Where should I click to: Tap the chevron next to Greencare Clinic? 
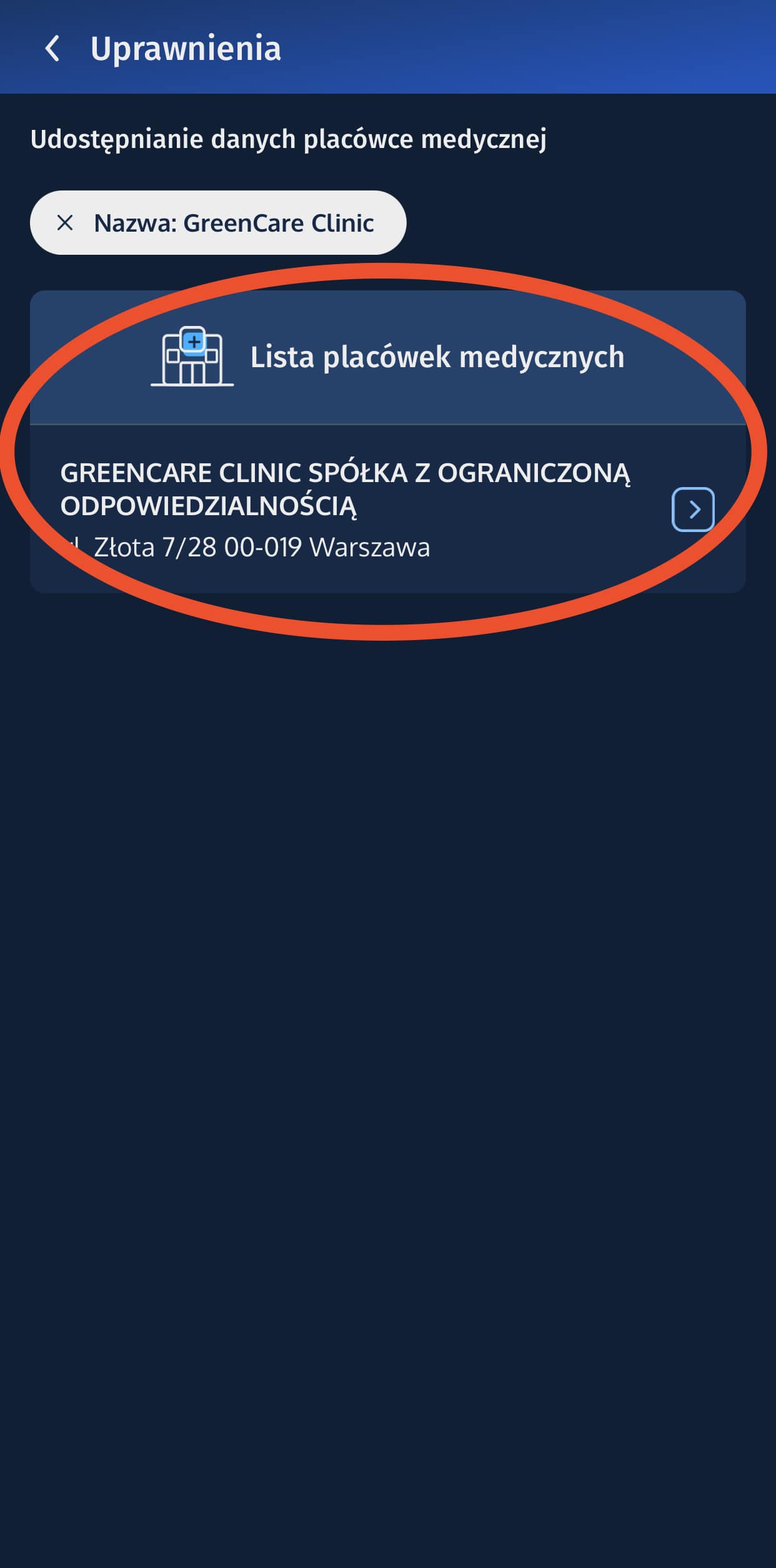pyautogui.click(x=692, y=510)
